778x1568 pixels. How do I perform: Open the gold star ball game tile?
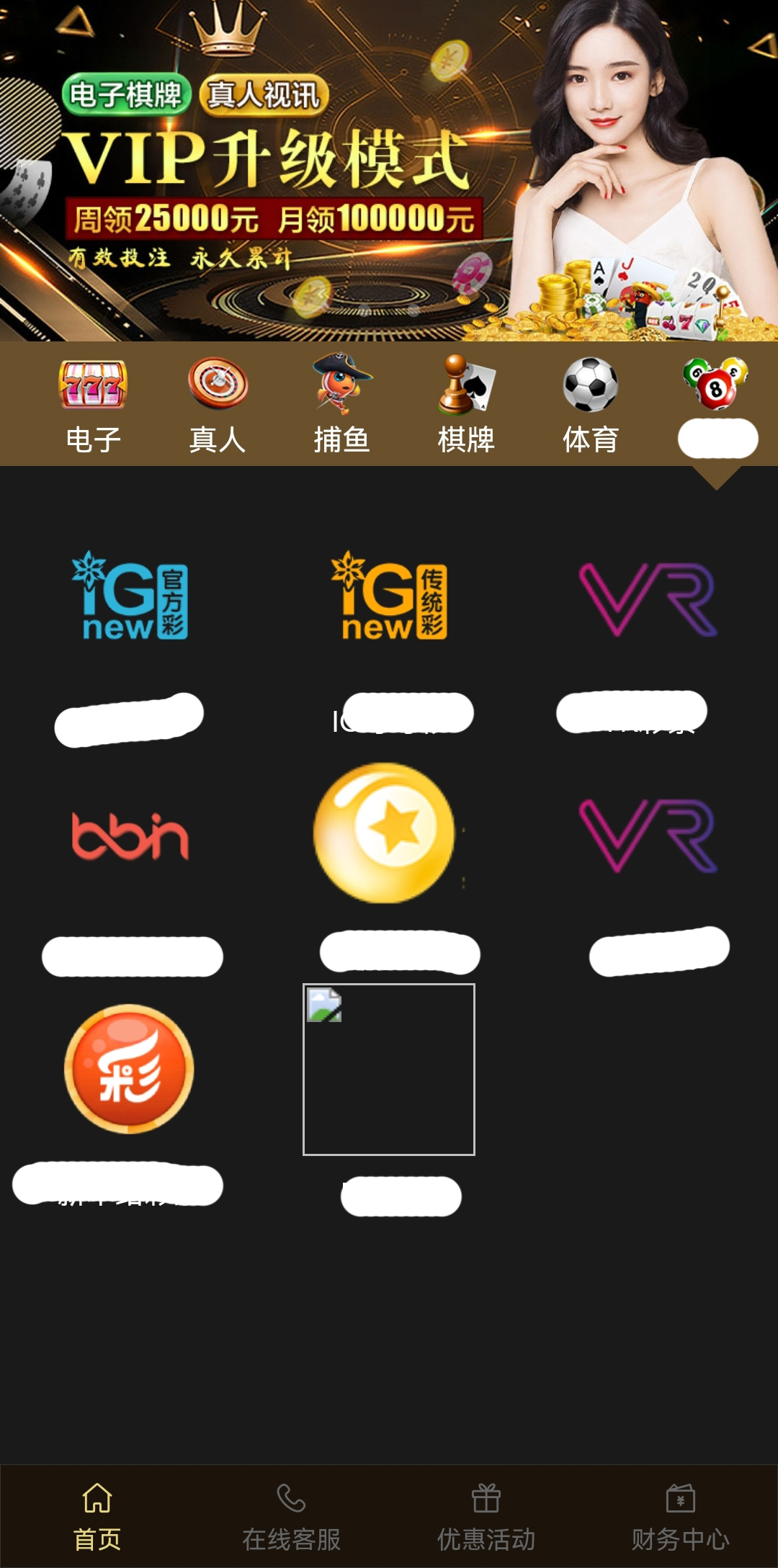tap(385, 833)
